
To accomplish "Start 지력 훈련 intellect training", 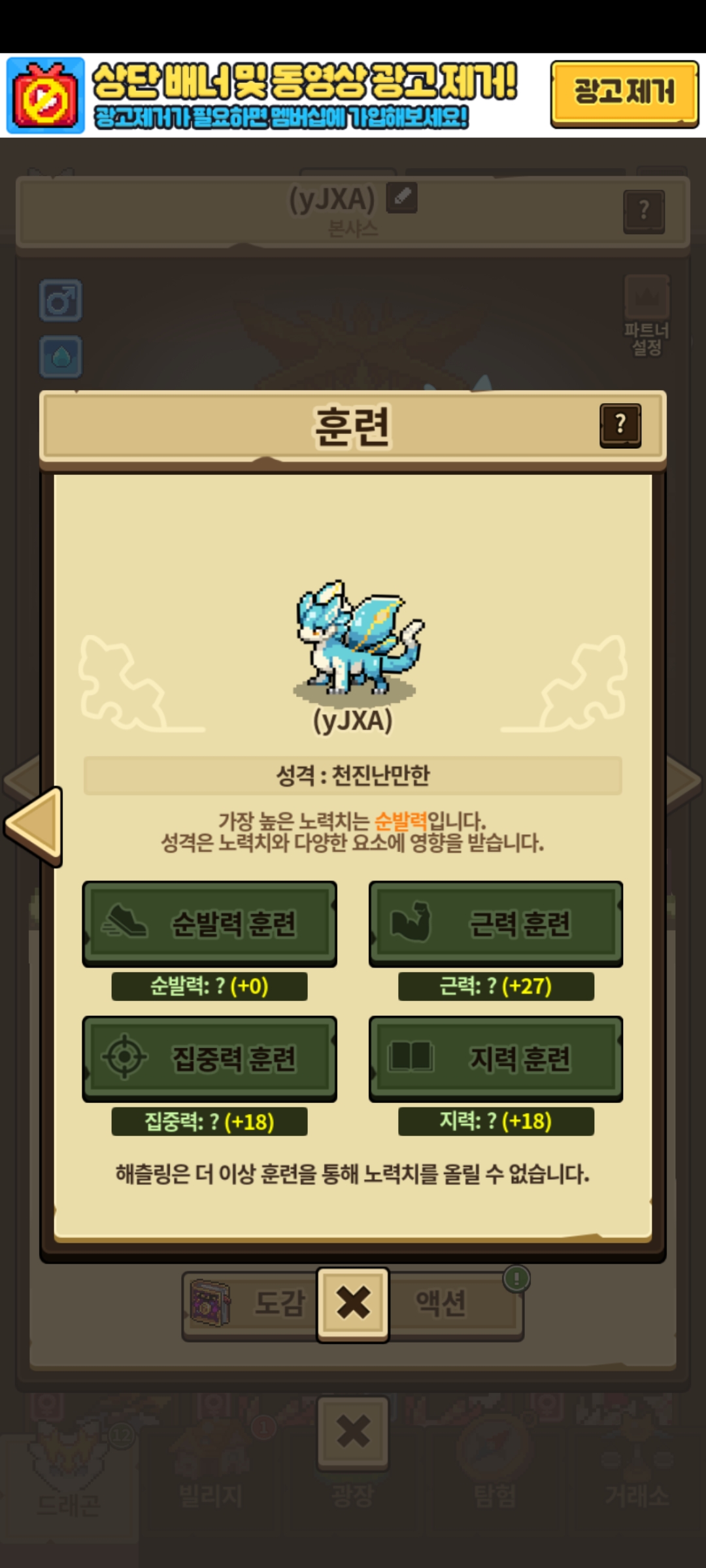I will pyautogui.click(x=496, y=1059).
